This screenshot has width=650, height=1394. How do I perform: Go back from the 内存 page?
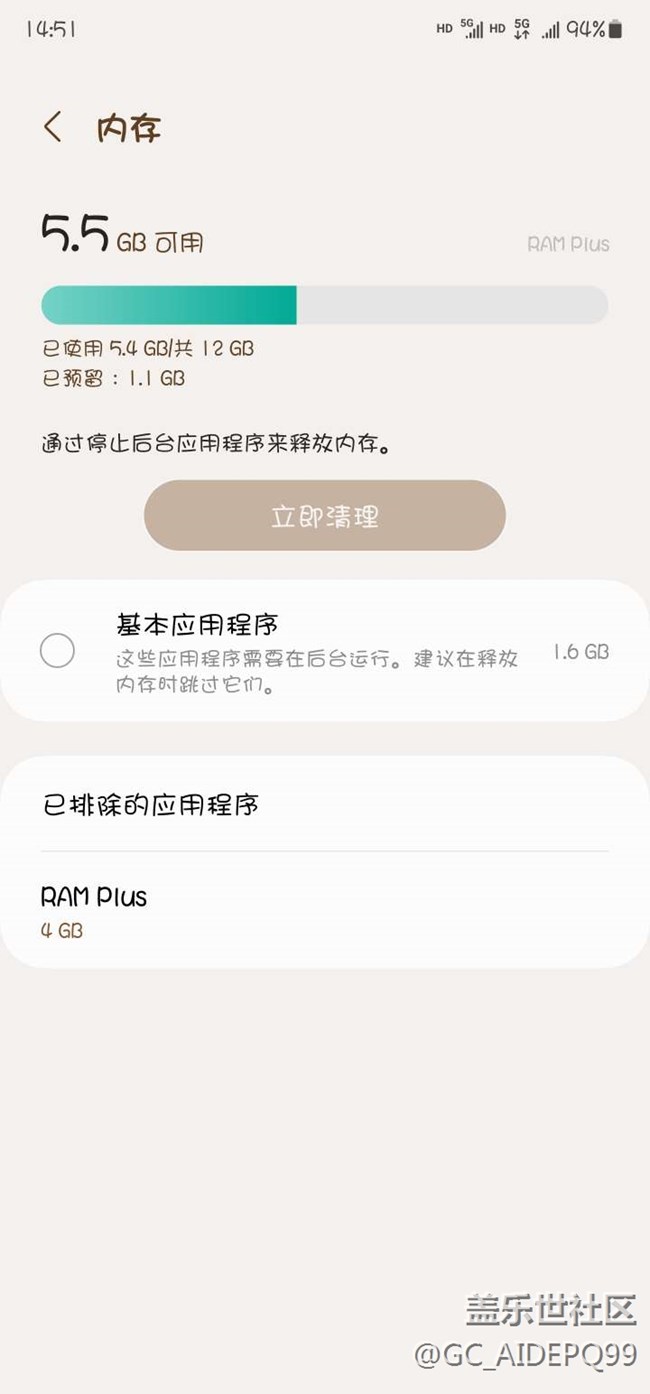(53, 128)
